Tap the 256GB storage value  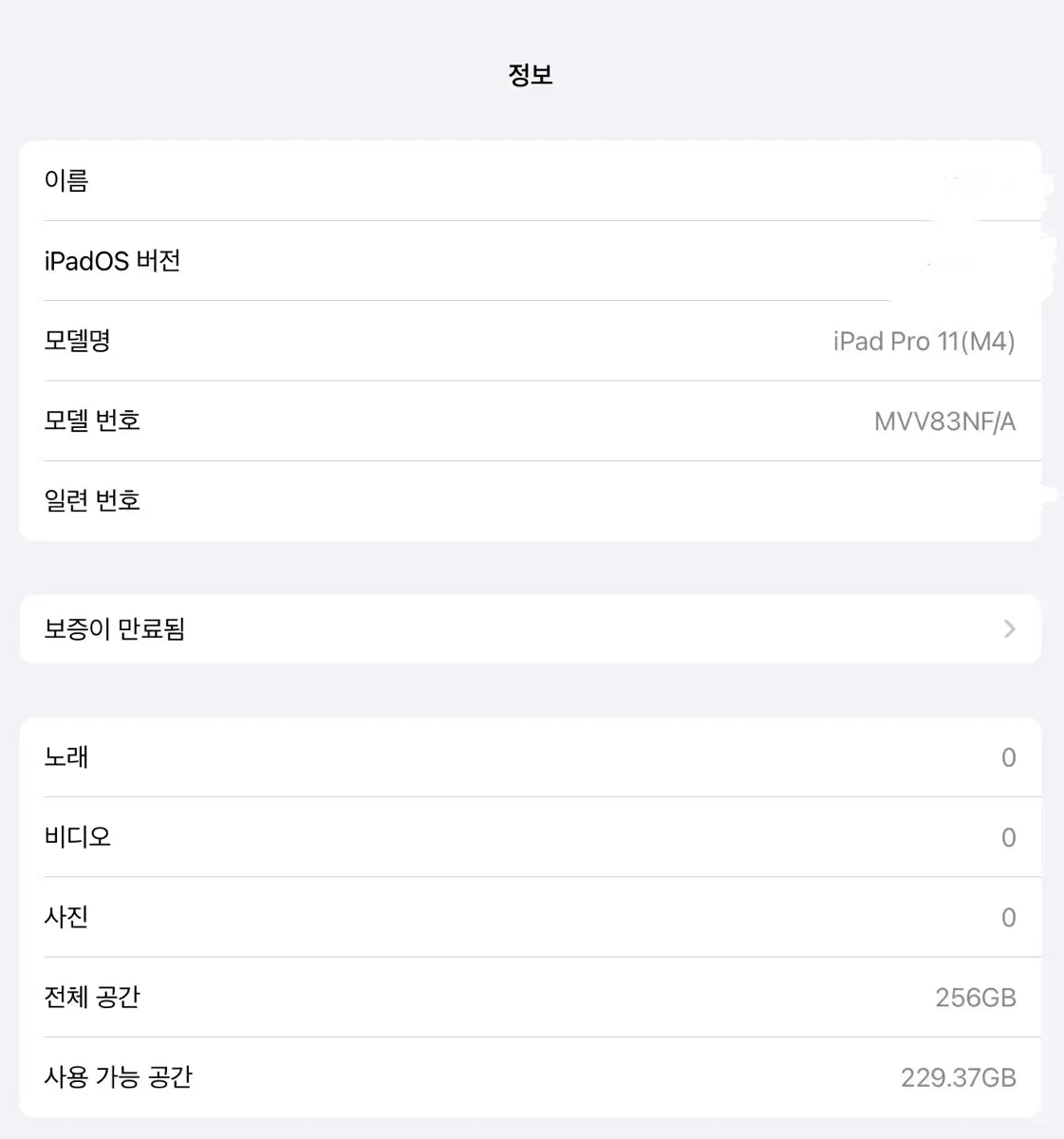(976, 997)
